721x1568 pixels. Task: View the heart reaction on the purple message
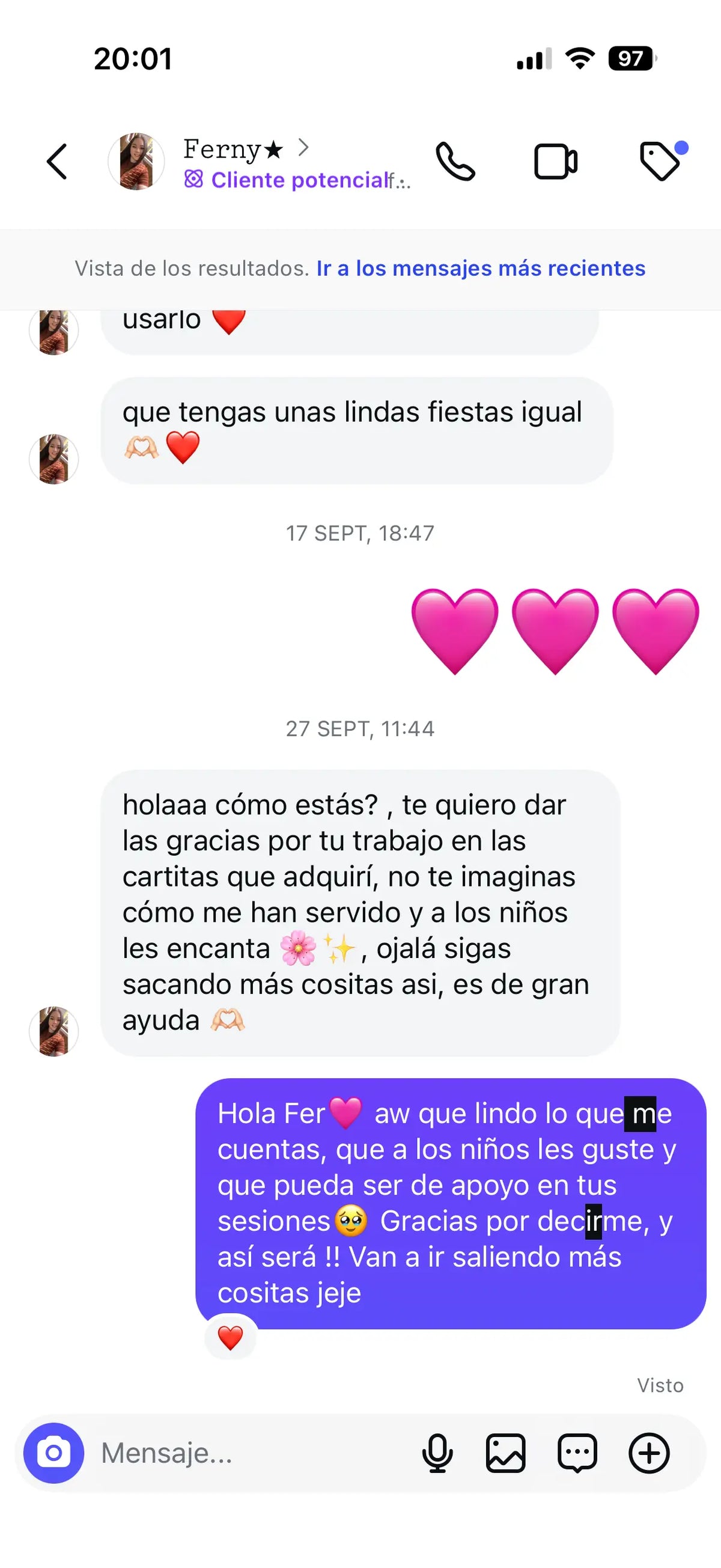point(231,1338)
